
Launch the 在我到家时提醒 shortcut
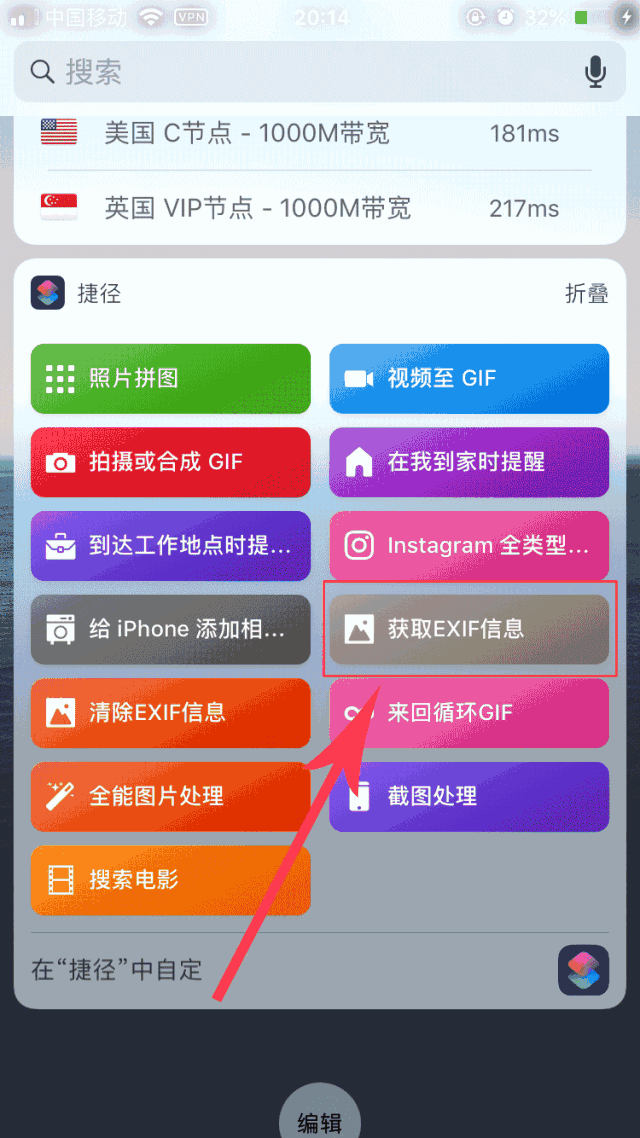click(x=469, y=462)
